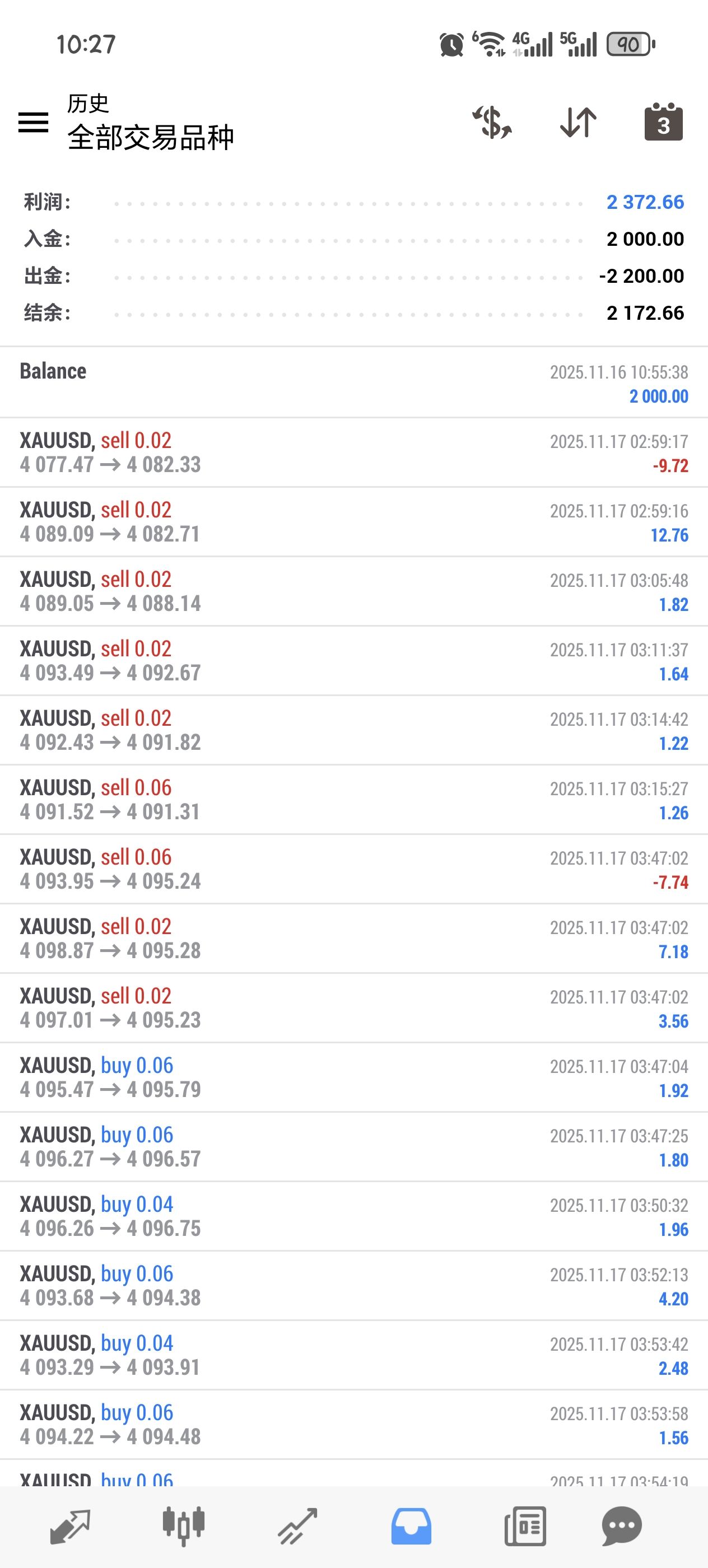Switch to the trade tab
Viewport: 708px width, 1568px height.
297,1526
